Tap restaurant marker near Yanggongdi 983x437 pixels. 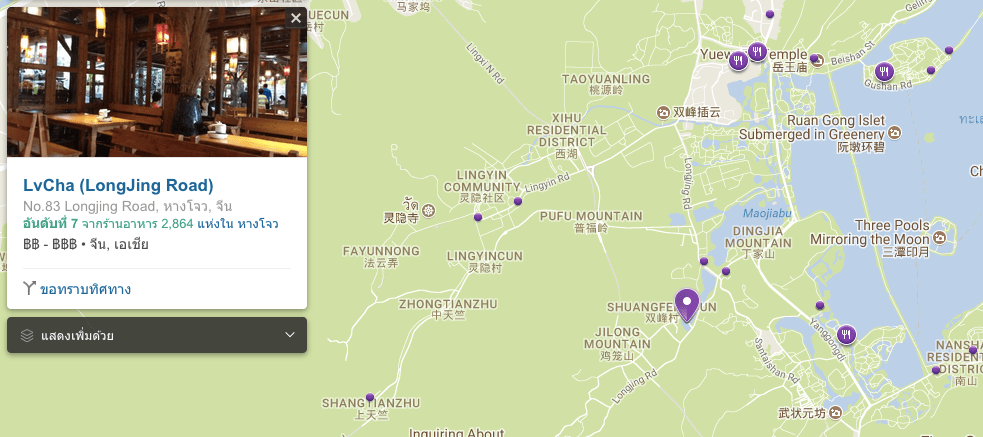(x=847, y=333)
